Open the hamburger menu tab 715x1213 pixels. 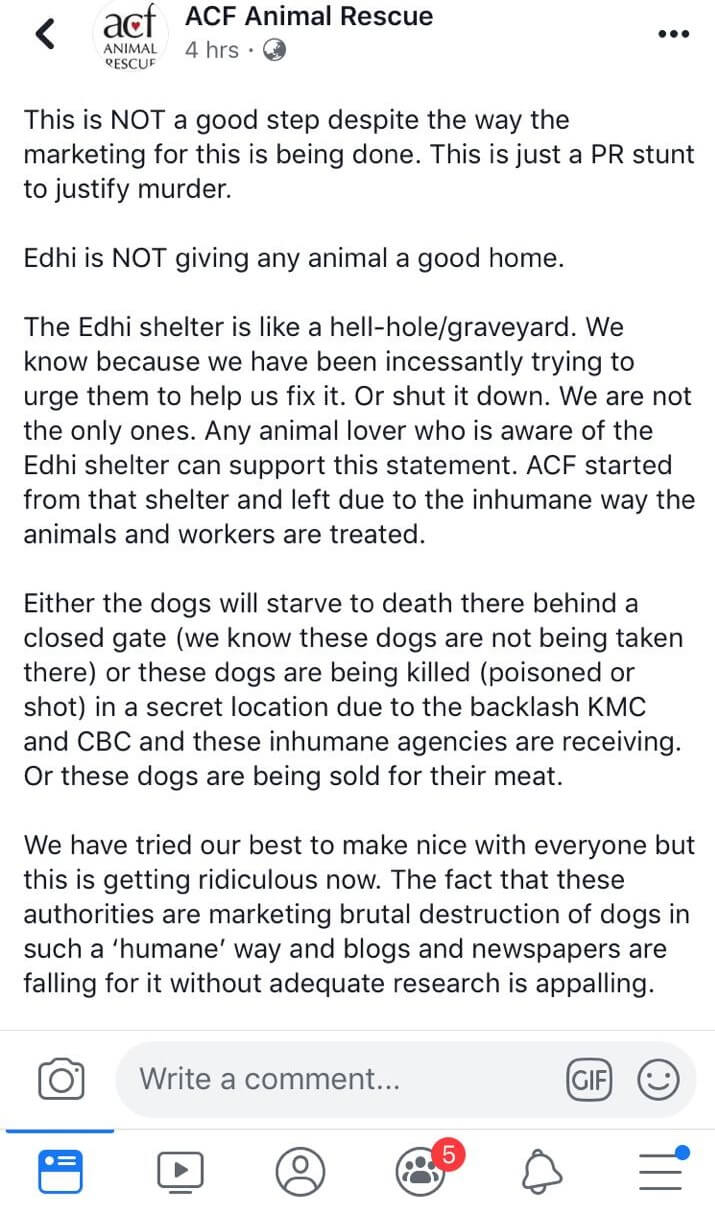pyautogui.click(x=661, y=1168)
